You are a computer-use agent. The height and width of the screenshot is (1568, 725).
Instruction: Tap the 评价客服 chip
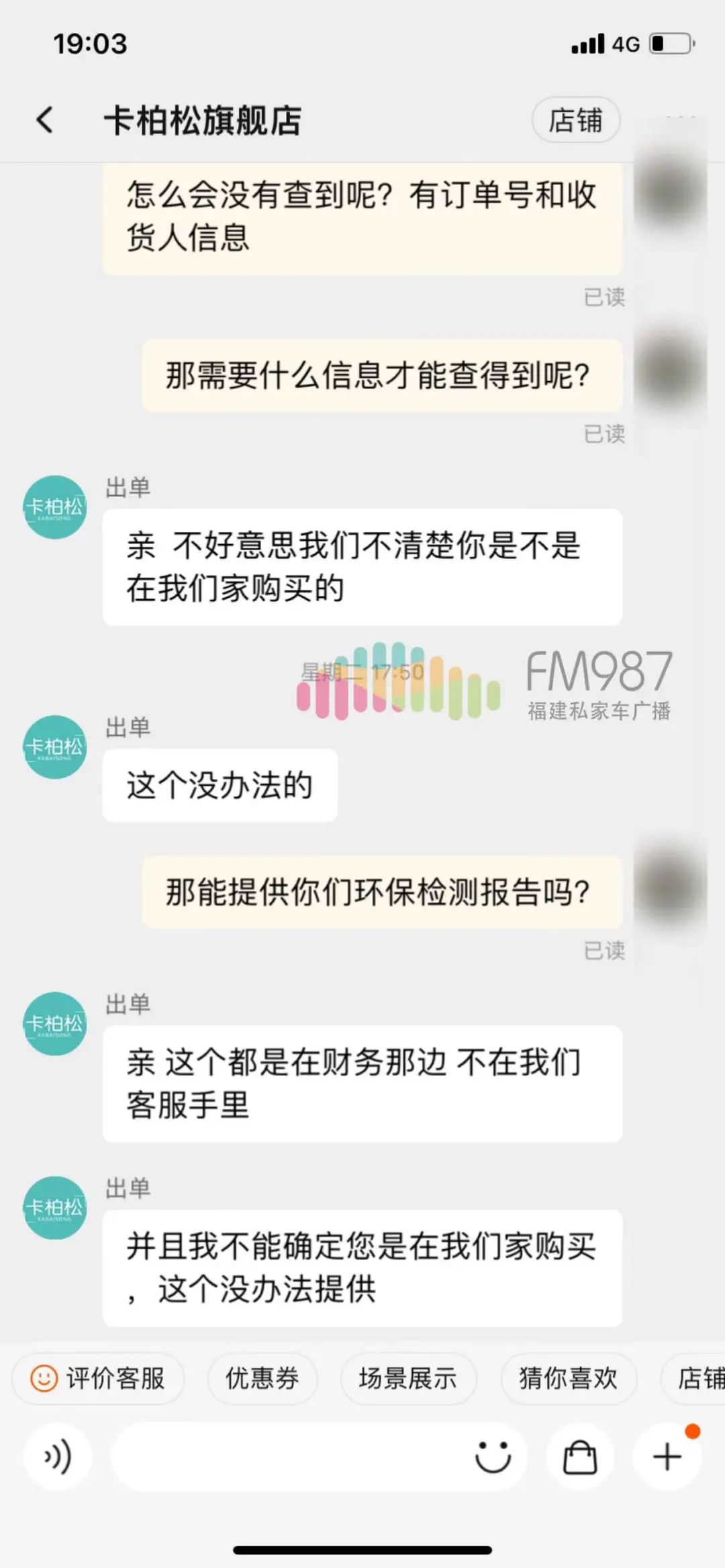pos(98,1379)
